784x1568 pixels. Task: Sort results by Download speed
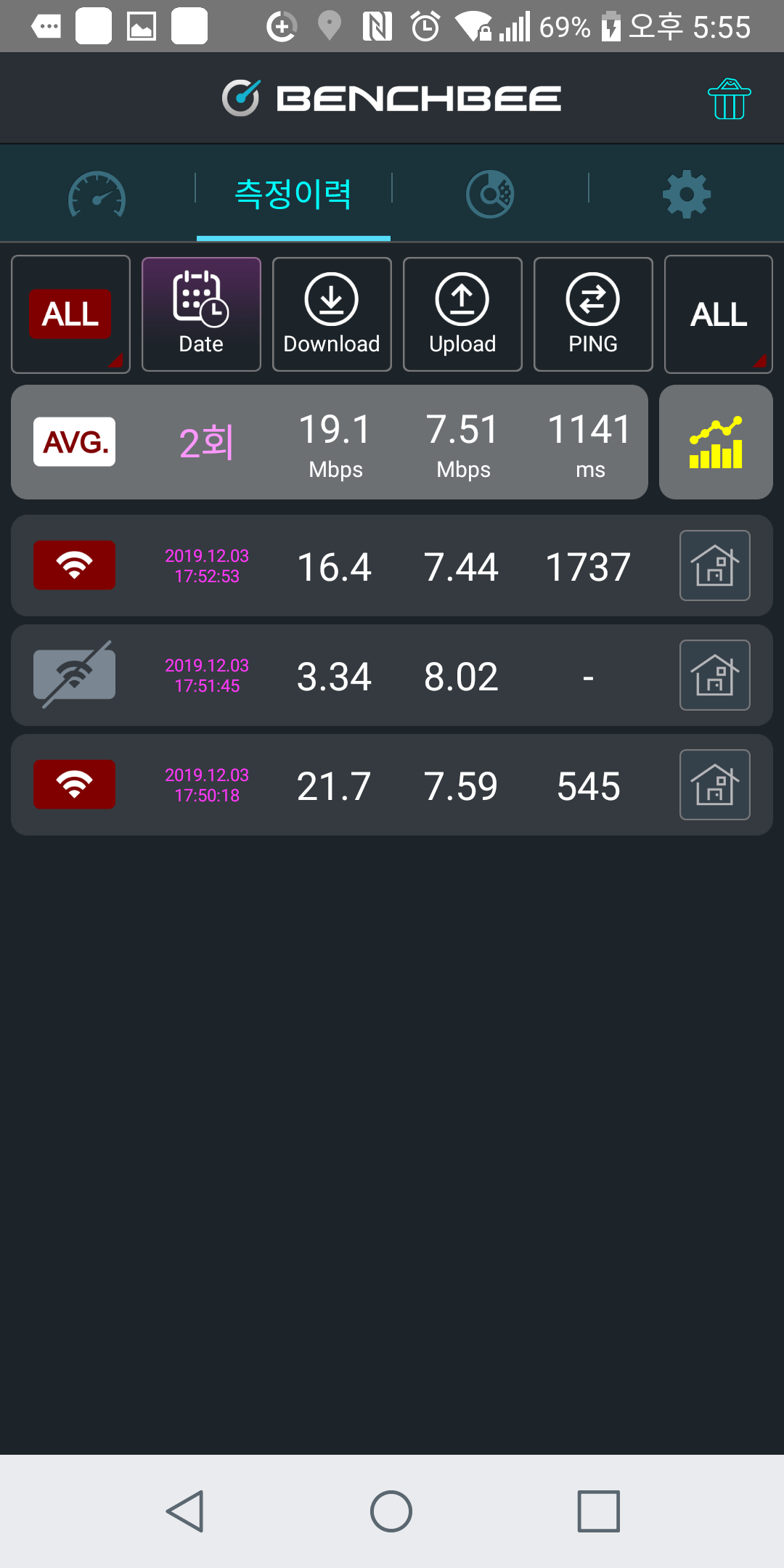pyautogui.click(x=332, y=314)
